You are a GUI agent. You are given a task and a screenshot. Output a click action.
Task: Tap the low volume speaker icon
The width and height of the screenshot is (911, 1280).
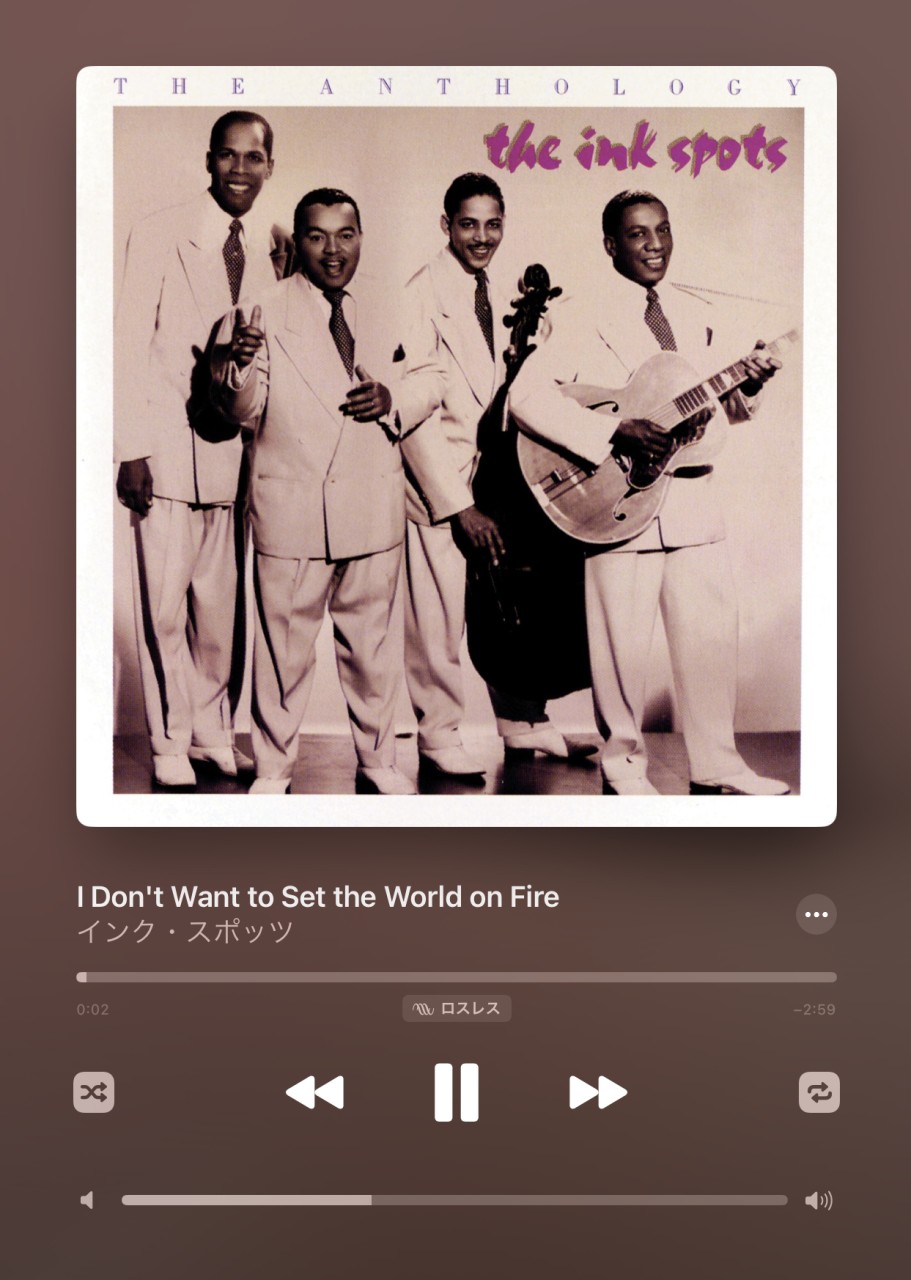(x=87, y=1200)
